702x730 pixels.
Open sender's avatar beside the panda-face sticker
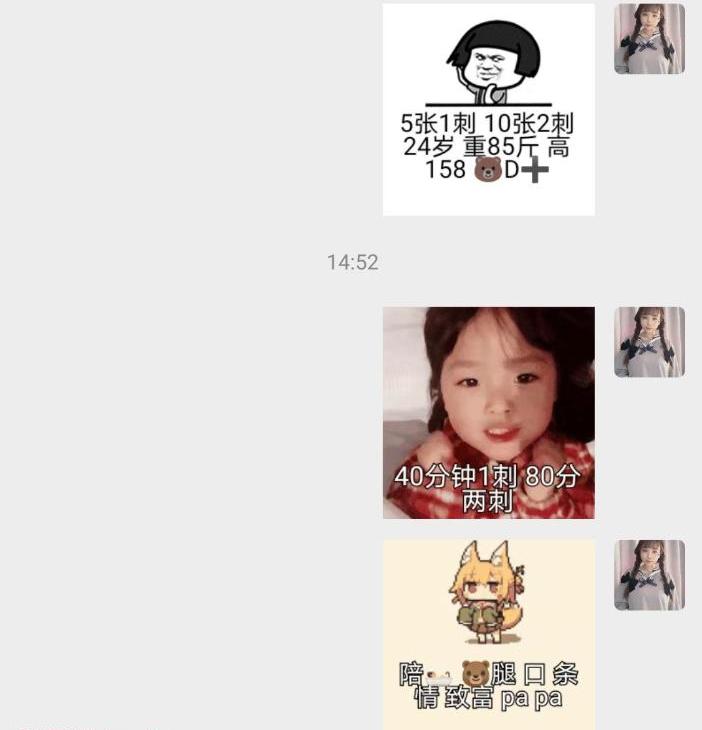click(x=649, y=39)
